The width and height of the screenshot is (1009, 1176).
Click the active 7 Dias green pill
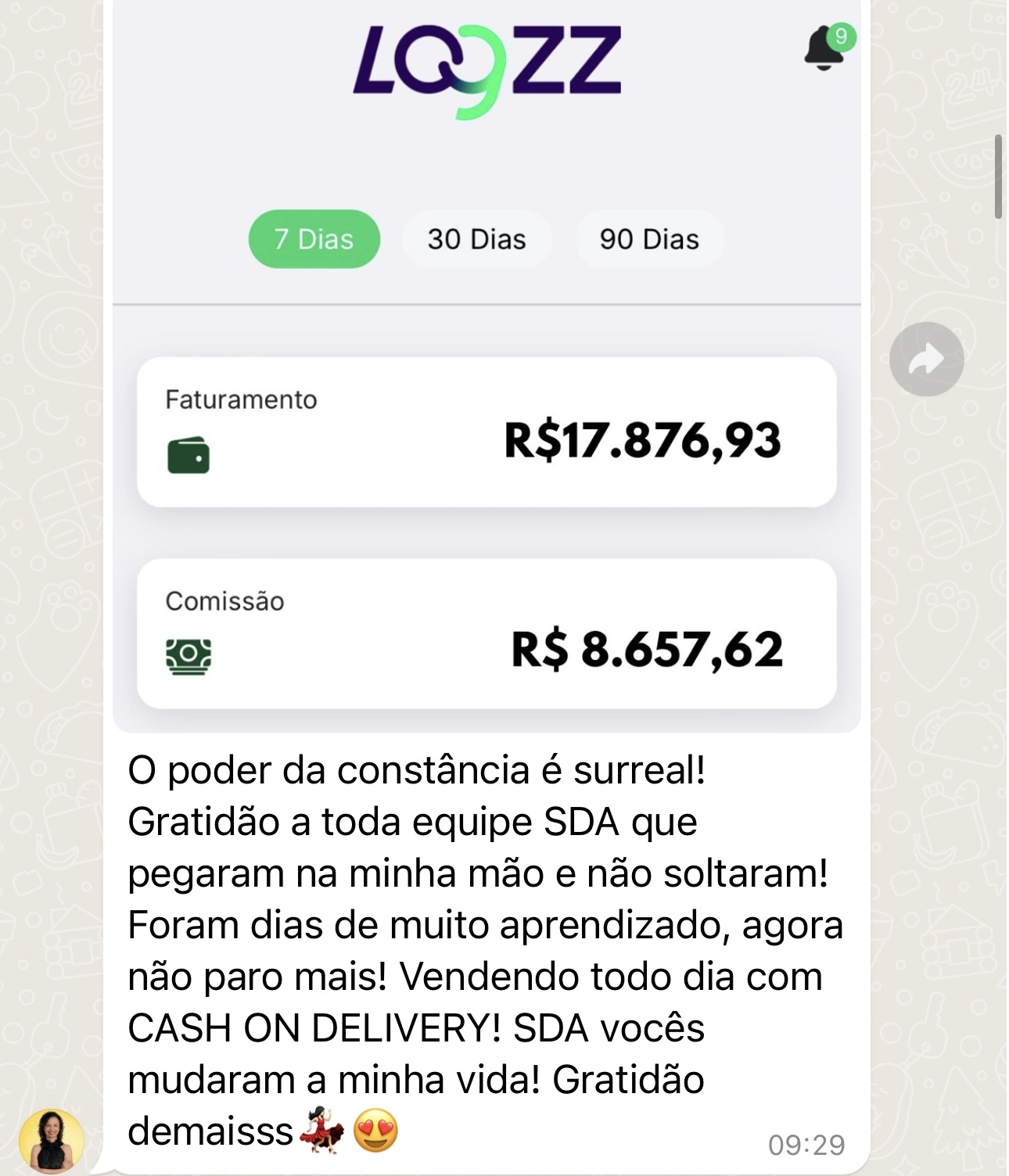coord(313,239)
